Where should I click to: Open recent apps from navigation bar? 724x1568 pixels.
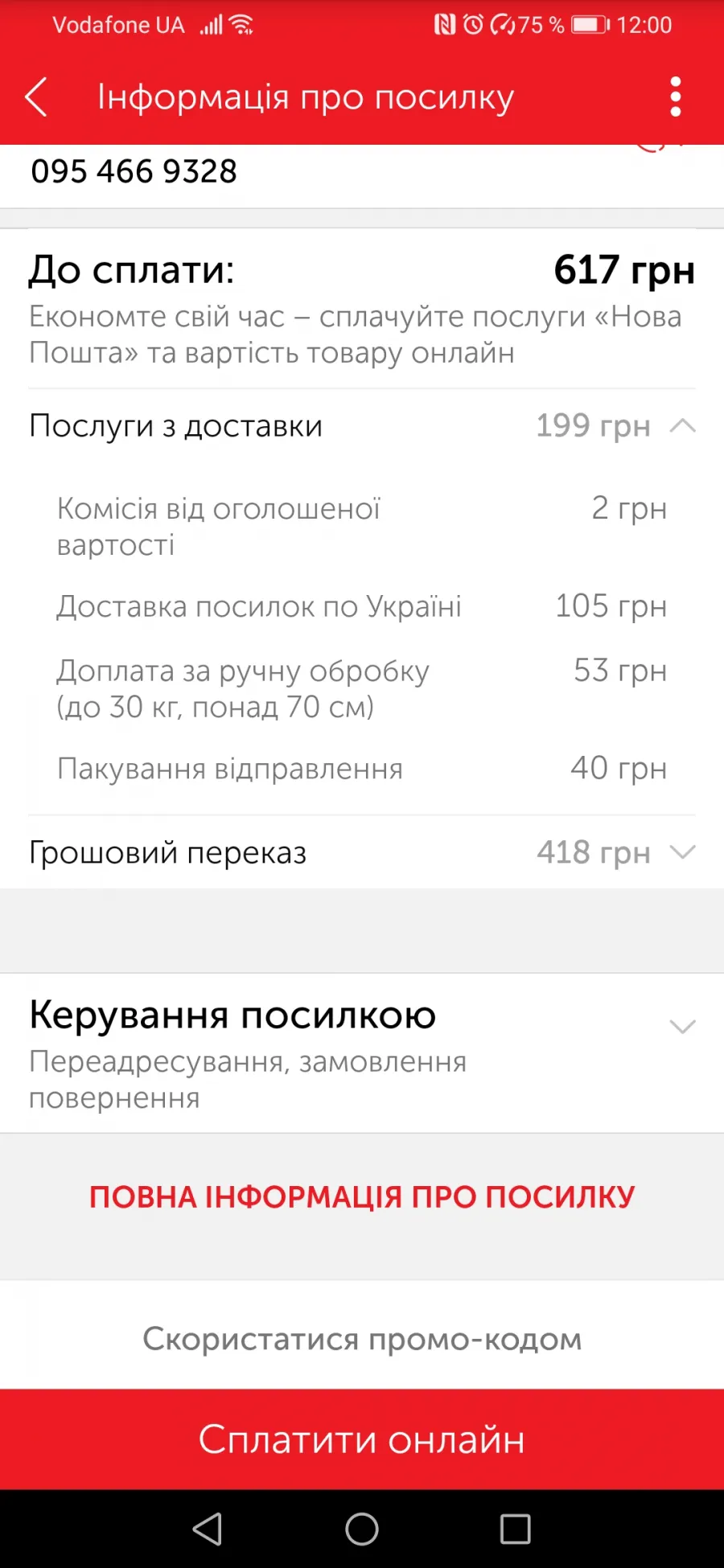tap(515, 1529)
